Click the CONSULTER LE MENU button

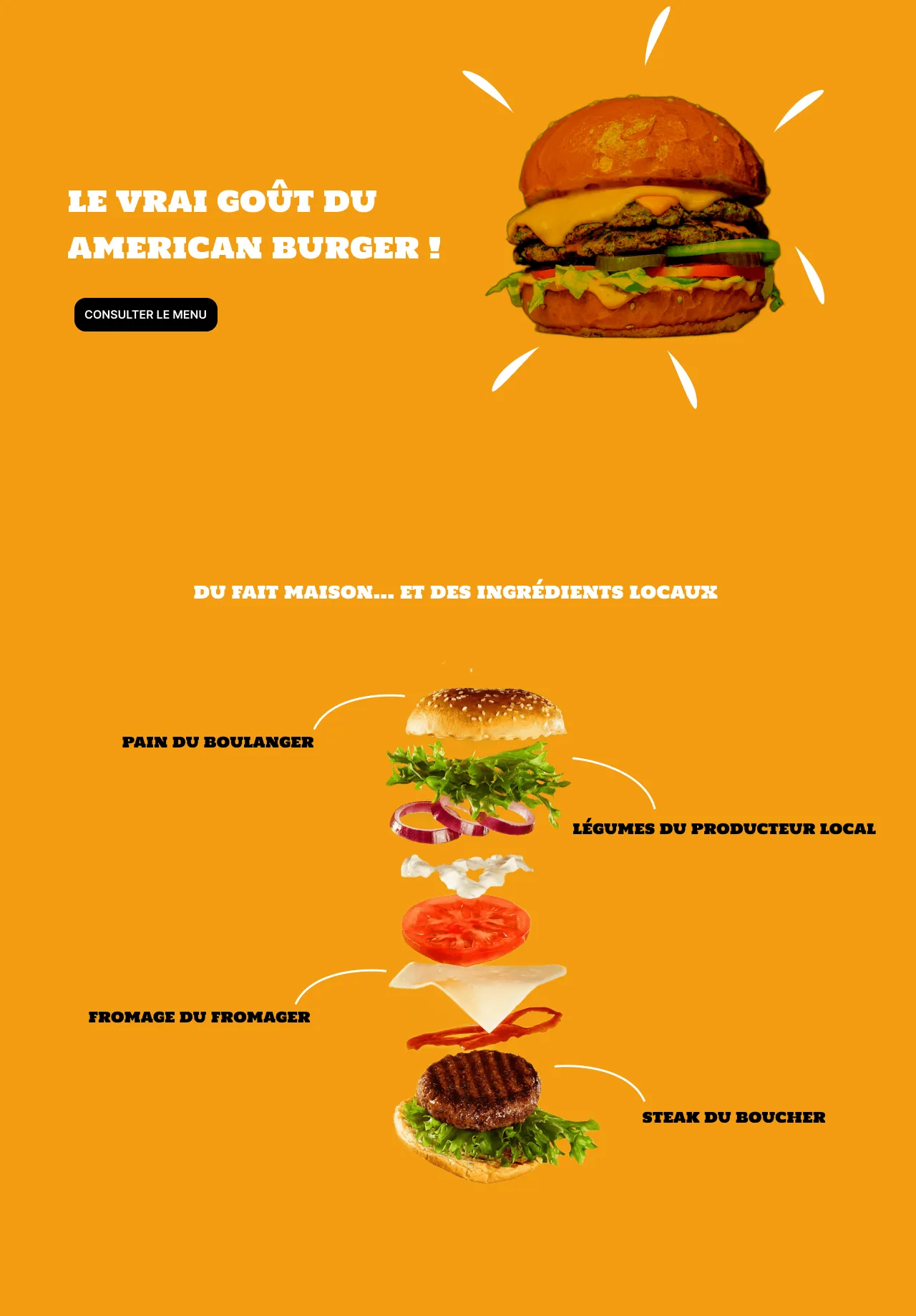click(145, 314)
